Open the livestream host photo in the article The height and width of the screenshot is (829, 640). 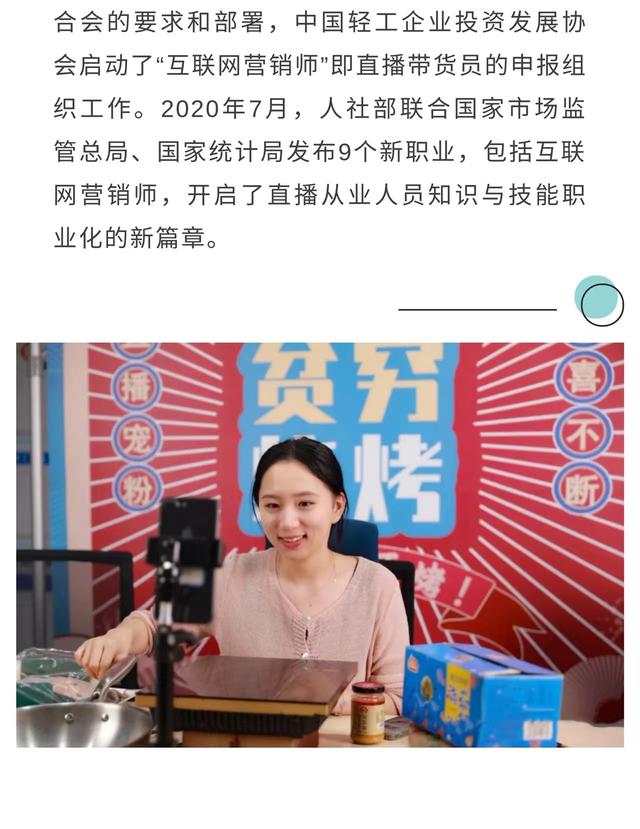click(x=320, y=545)
